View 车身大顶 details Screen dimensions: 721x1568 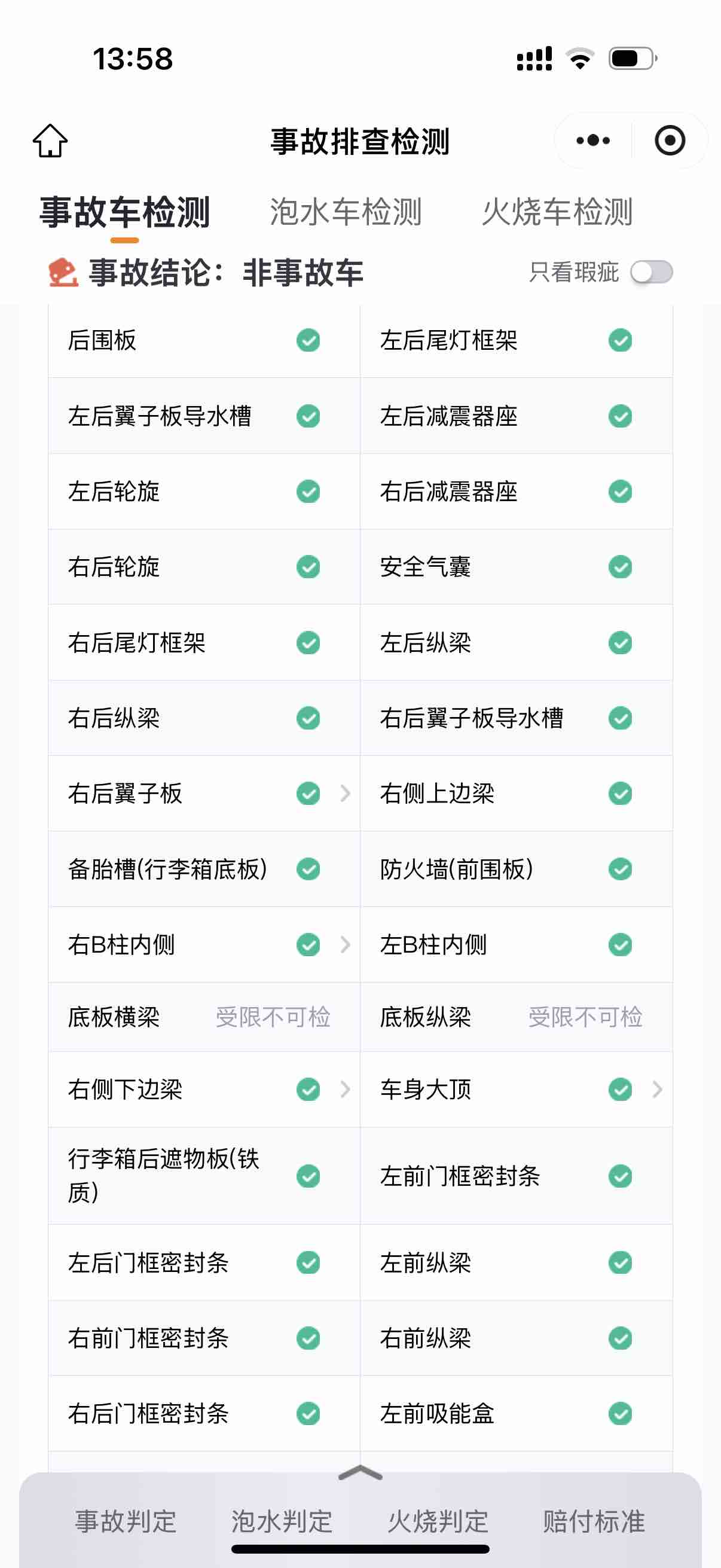tap(516, 1089)
